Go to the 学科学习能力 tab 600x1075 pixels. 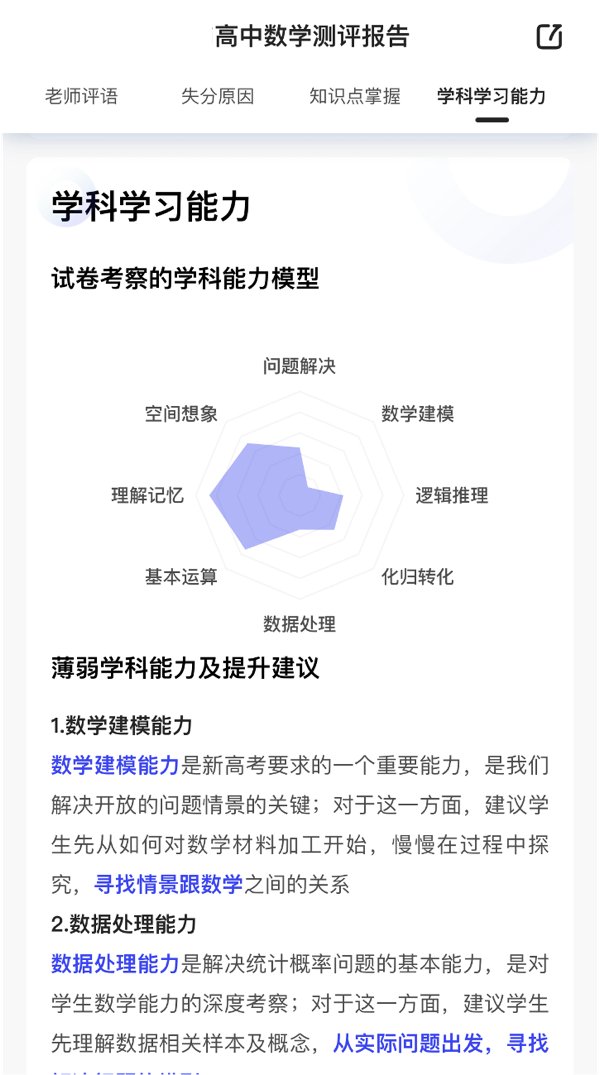[x=492, y=97]
